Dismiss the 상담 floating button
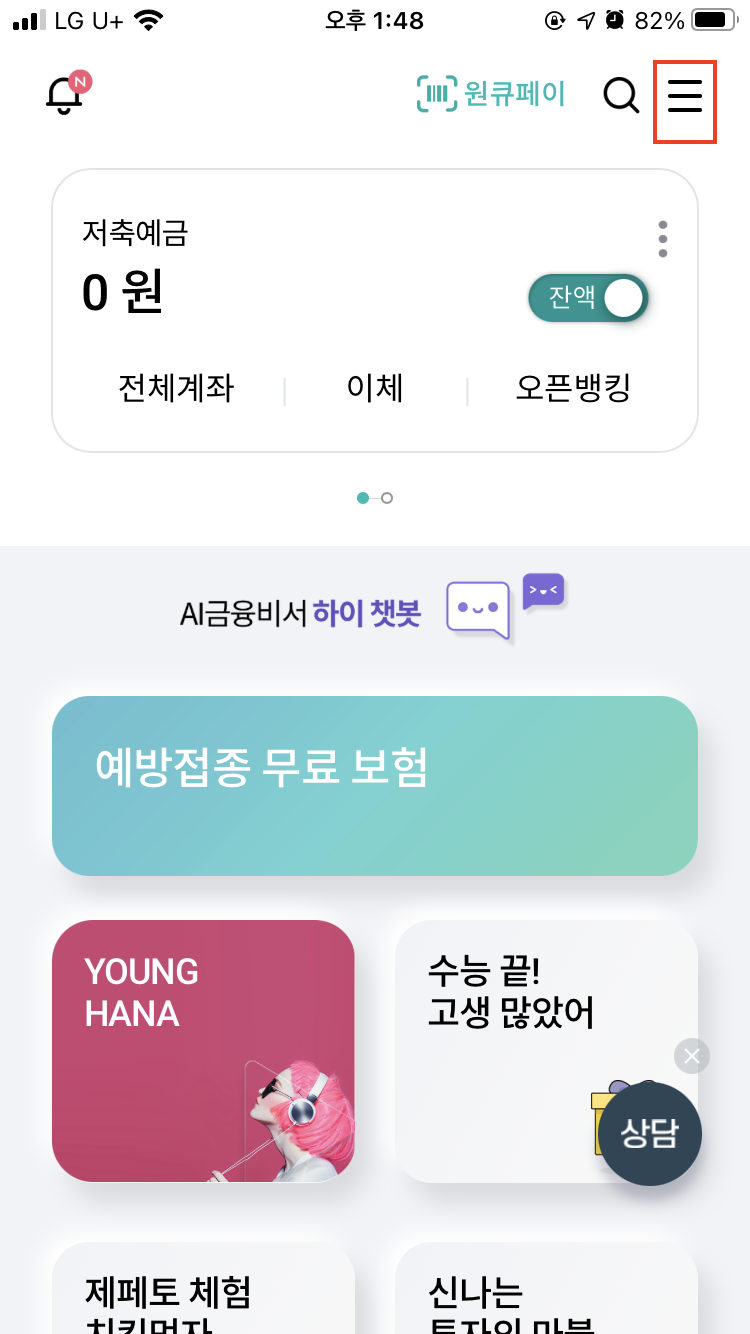Screen dimensions: 750x1334 [692, 1056]
